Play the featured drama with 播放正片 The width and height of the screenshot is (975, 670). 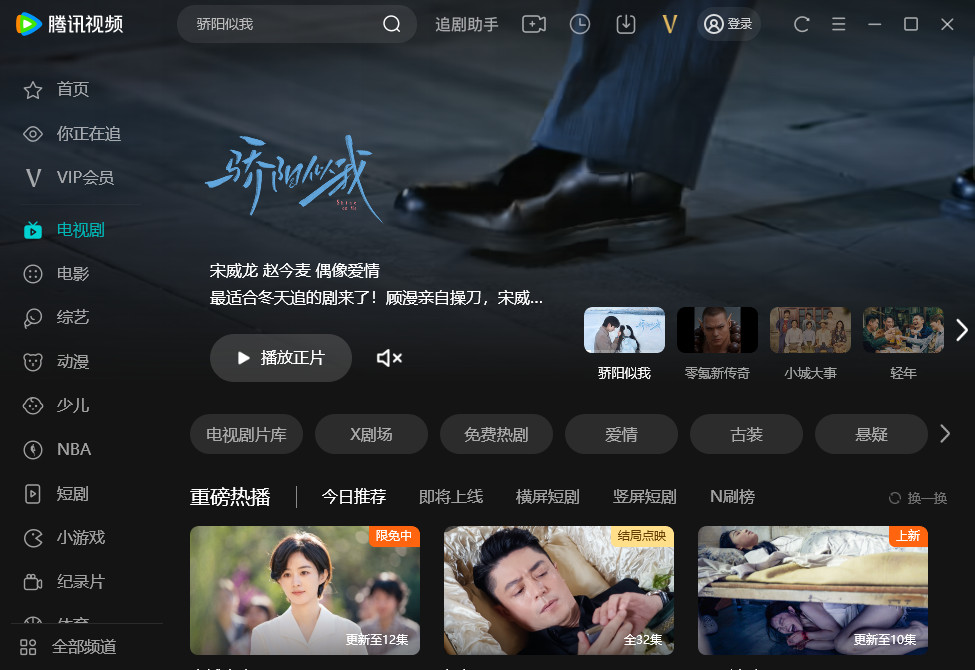click(x=281, y=358)
